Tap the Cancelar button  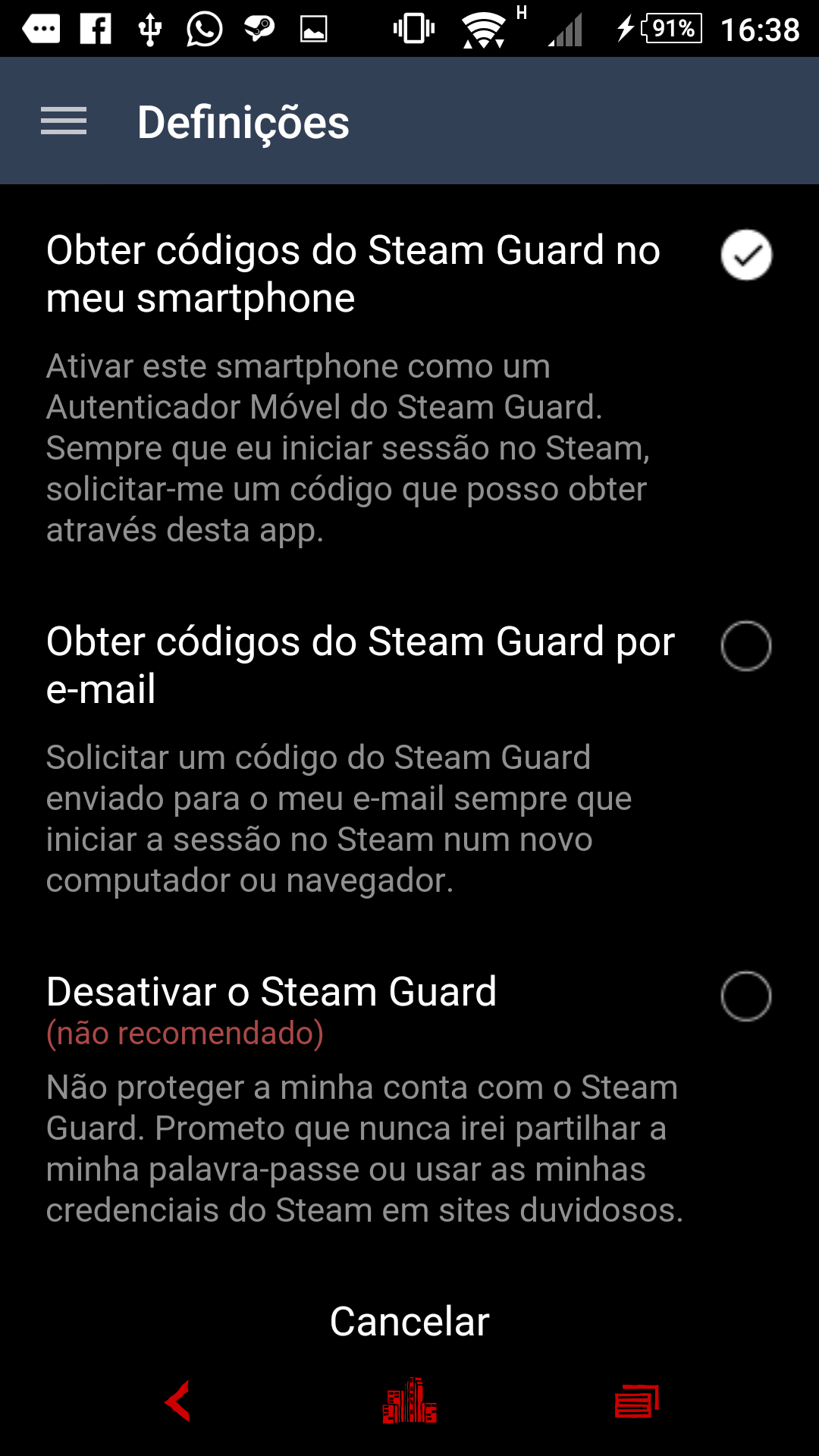(409, 1322)
